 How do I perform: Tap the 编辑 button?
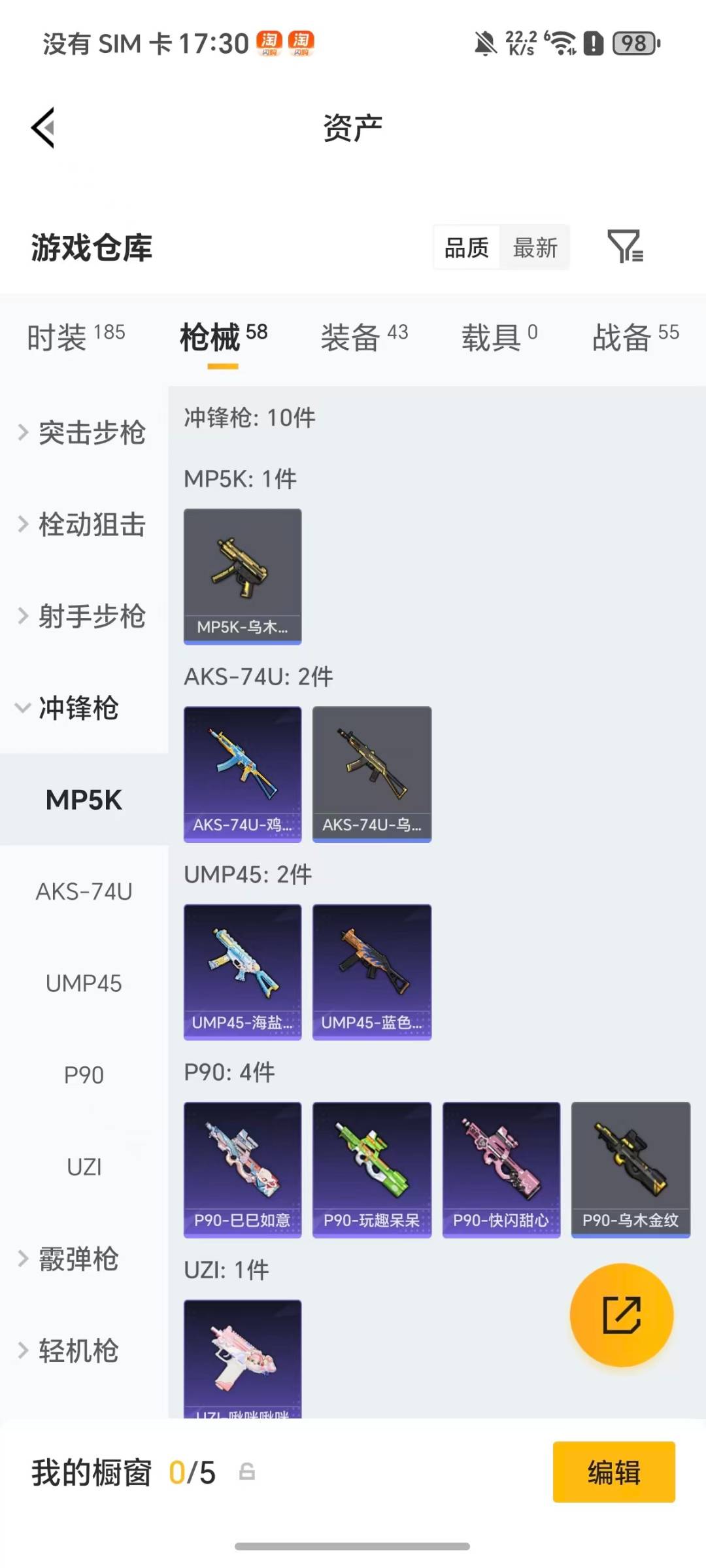(x=613, y=1473)
